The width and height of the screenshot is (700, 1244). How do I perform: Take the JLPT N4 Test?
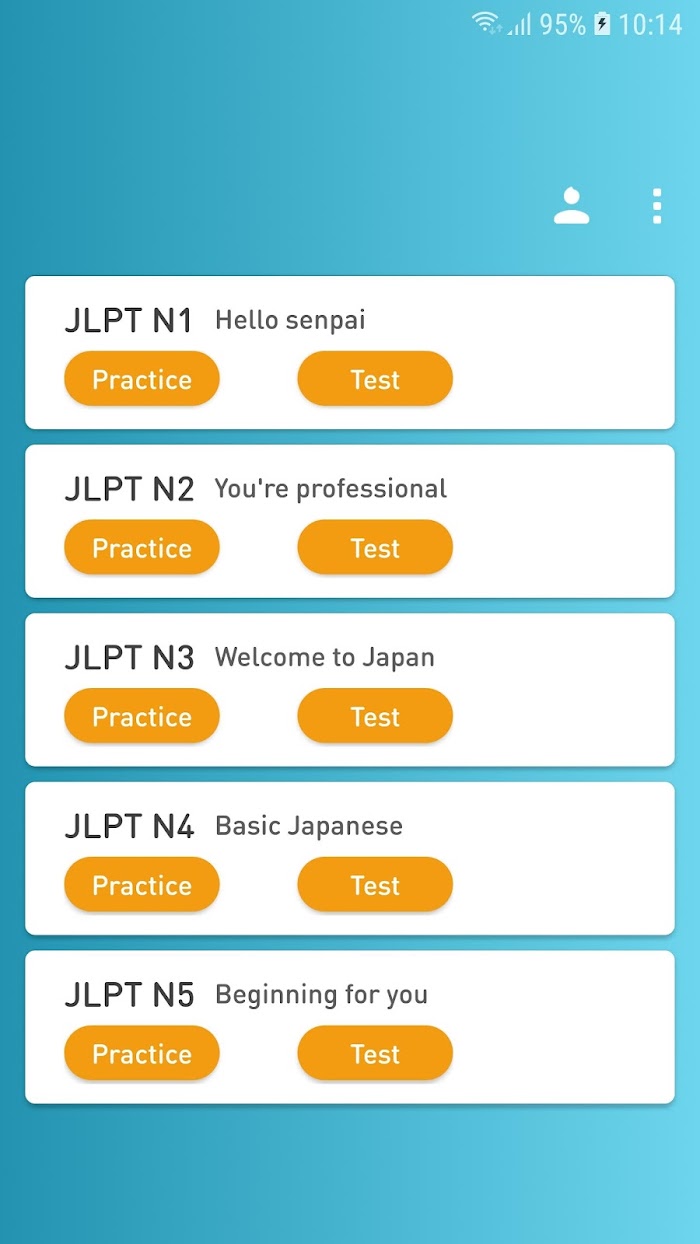(x=375, y=884)
